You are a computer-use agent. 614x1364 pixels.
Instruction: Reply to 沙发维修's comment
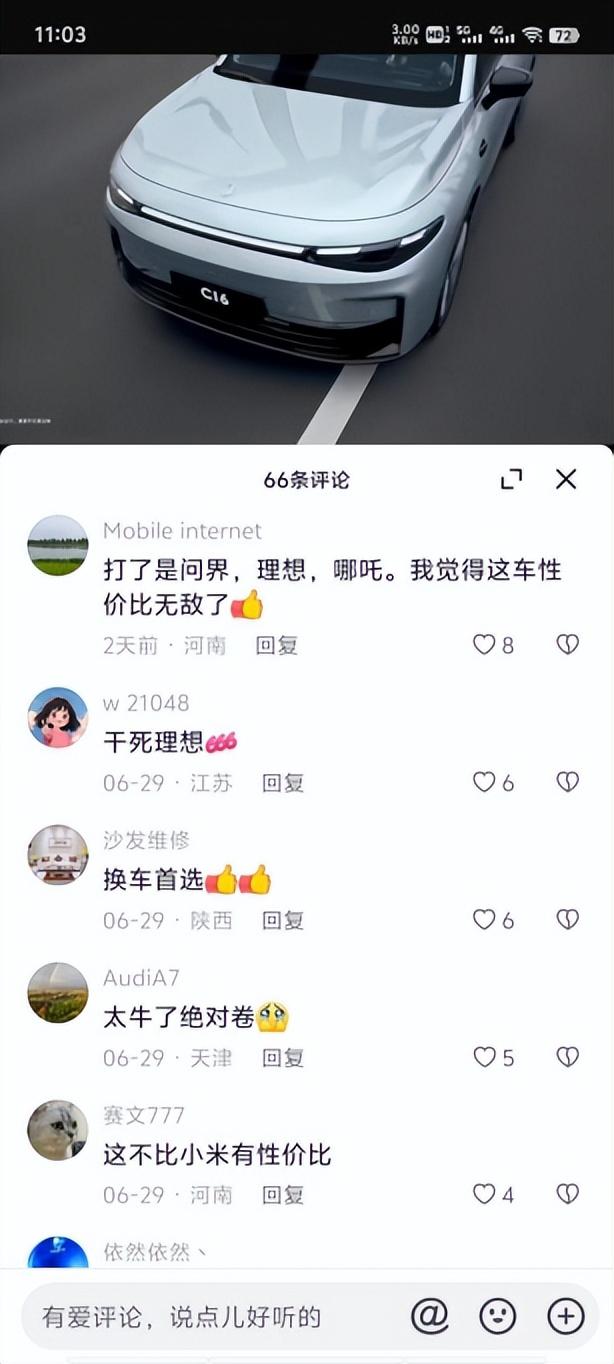[x=283, y=920]
